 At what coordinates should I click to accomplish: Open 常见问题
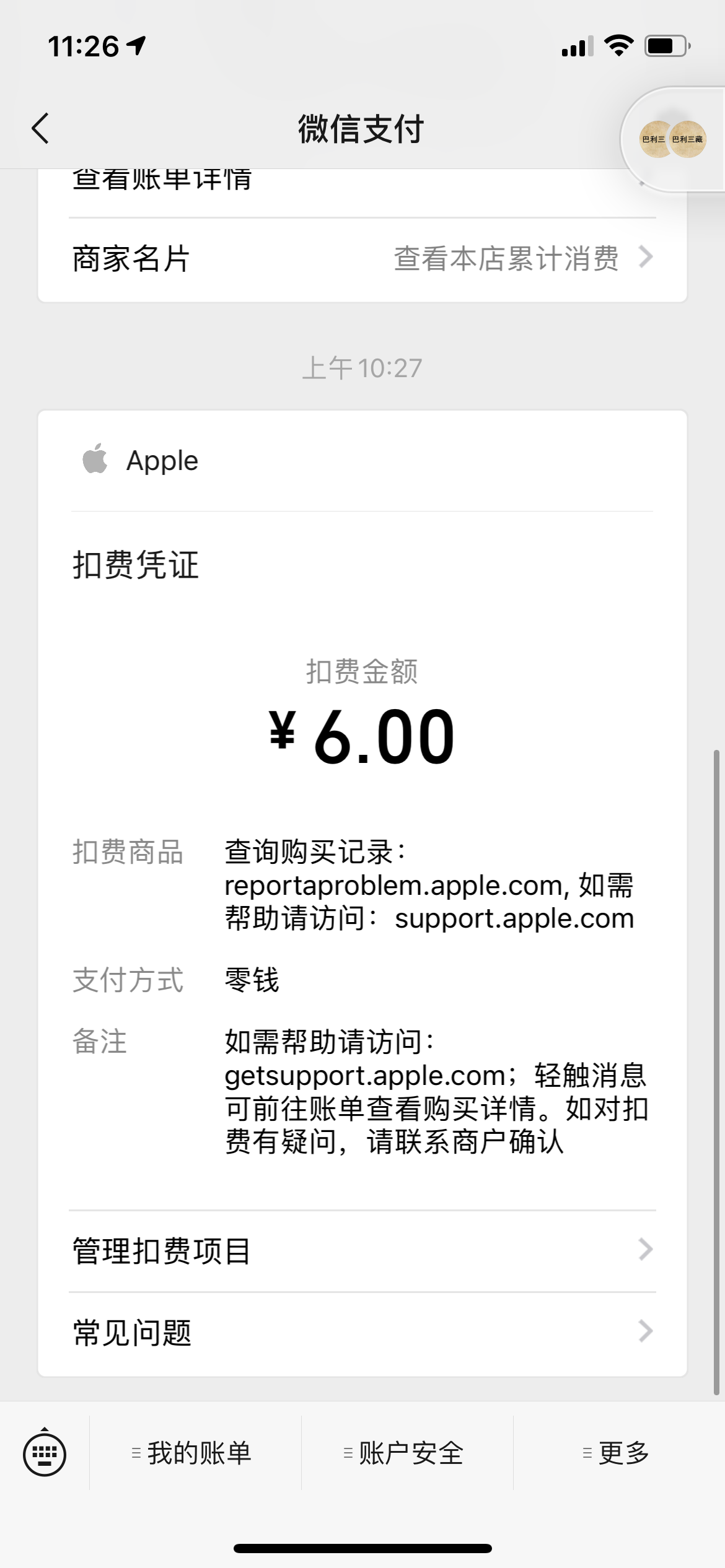(362, 1333)
